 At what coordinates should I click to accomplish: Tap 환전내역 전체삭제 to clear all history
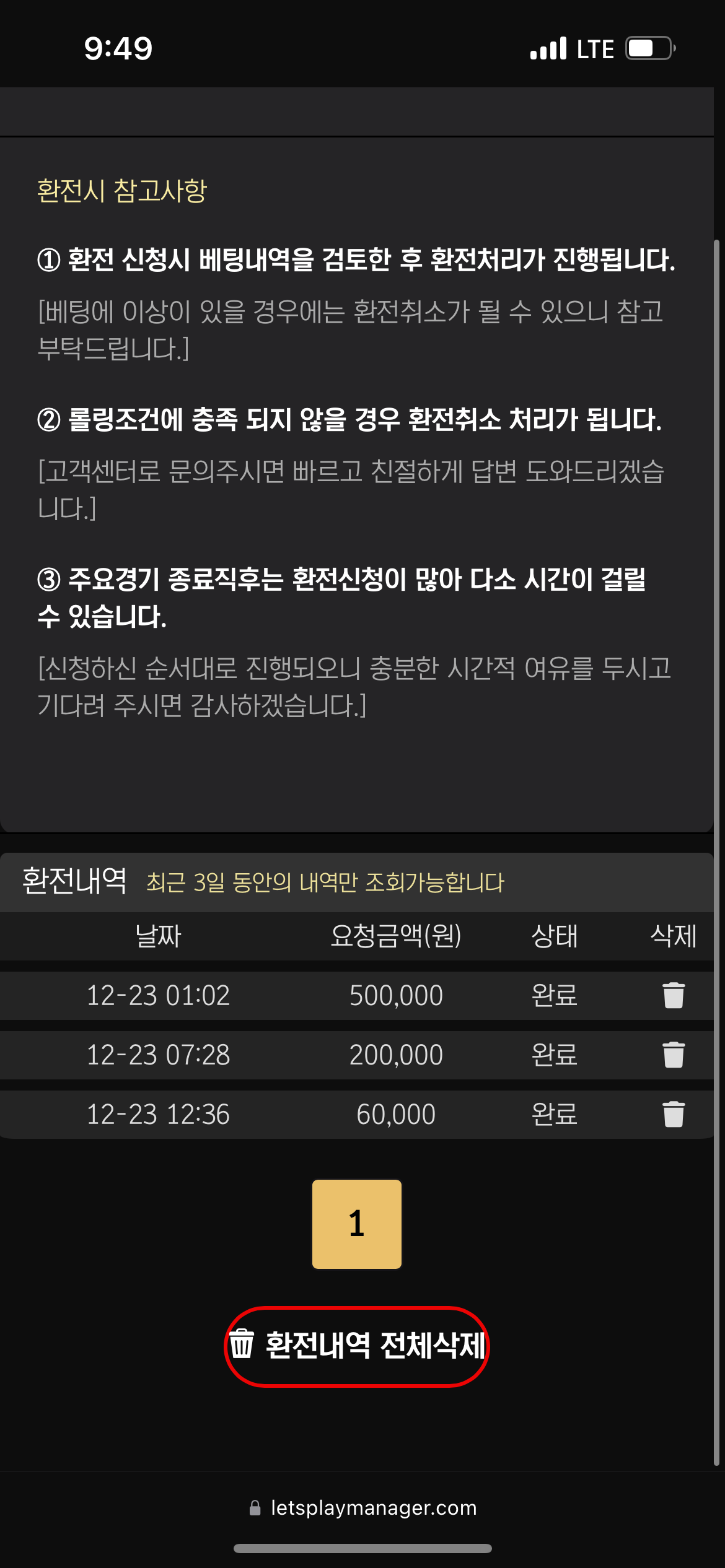357,1346
